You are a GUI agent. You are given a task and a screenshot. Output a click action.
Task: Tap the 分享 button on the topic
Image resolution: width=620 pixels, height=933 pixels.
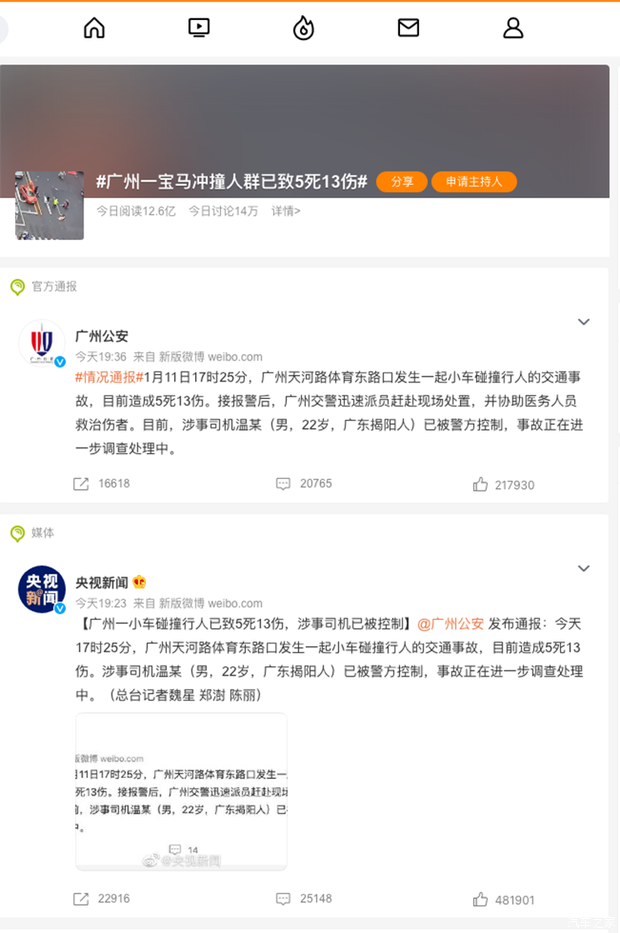coord(402,182)
